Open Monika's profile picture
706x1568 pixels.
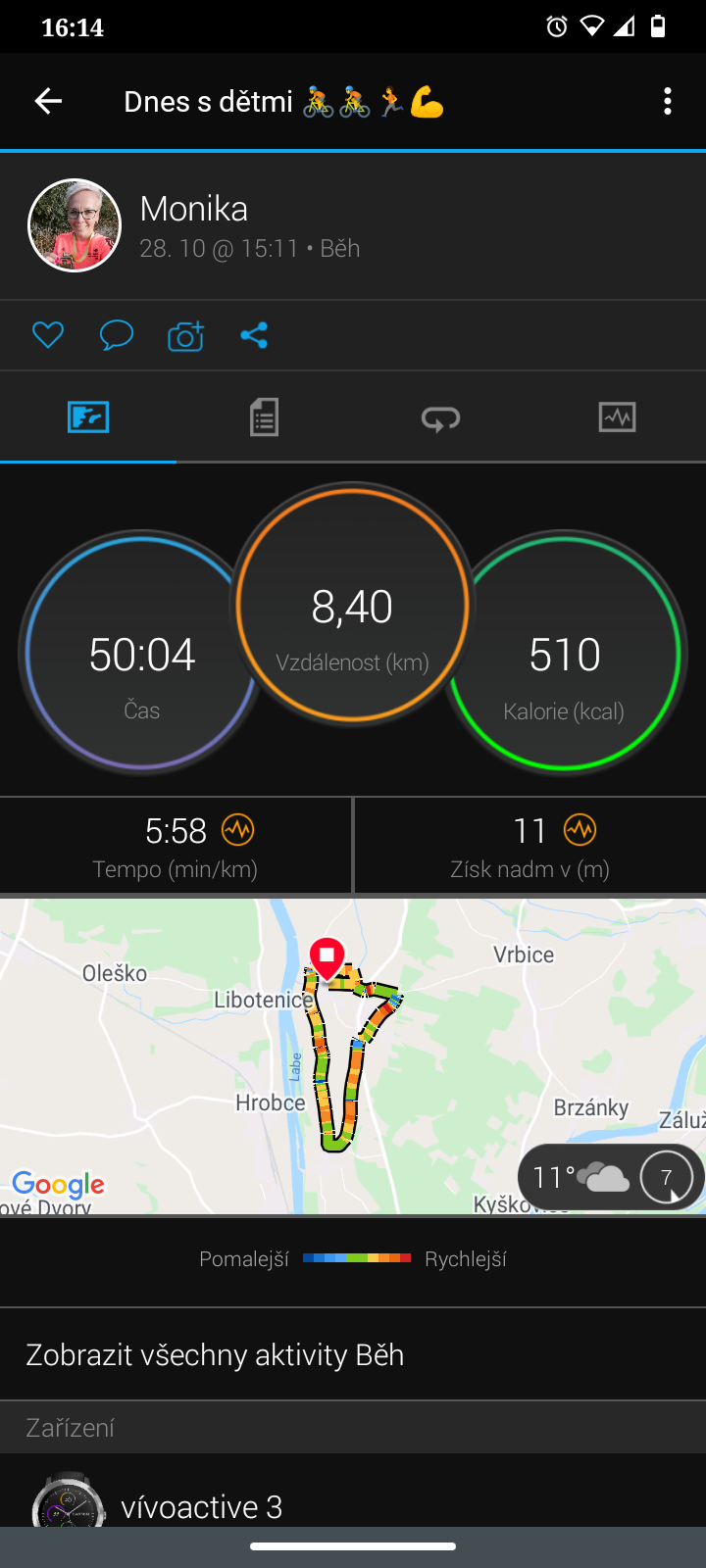(x=75, y=225)
